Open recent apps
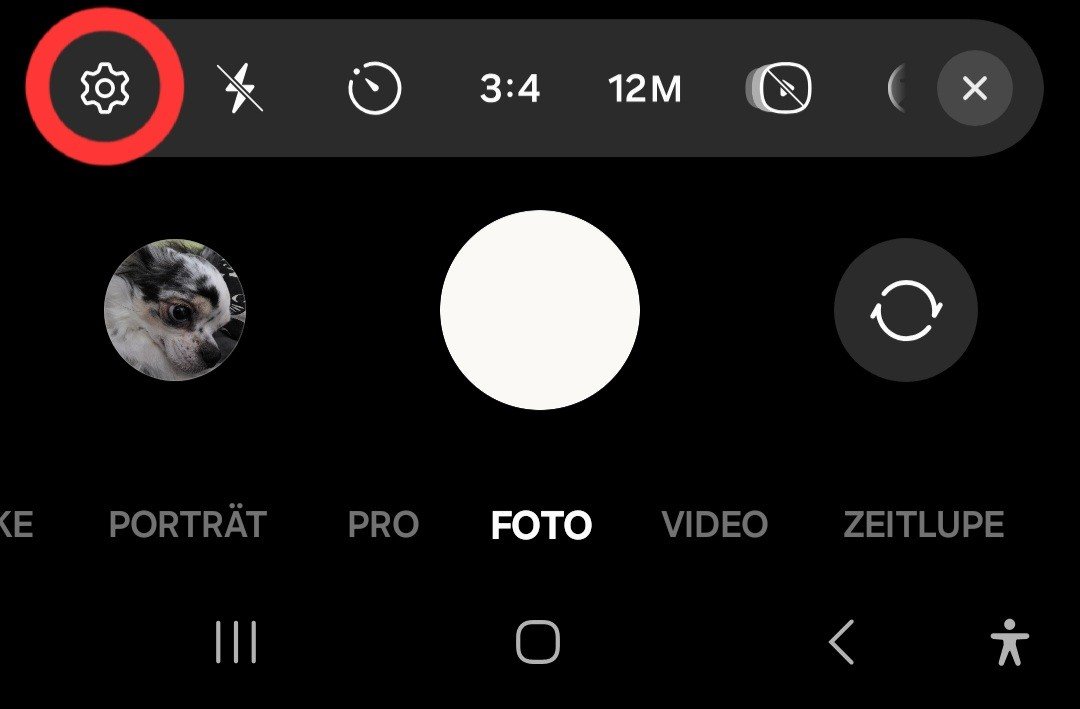The width and height of the screenshot is (1080, 709). 236,642
